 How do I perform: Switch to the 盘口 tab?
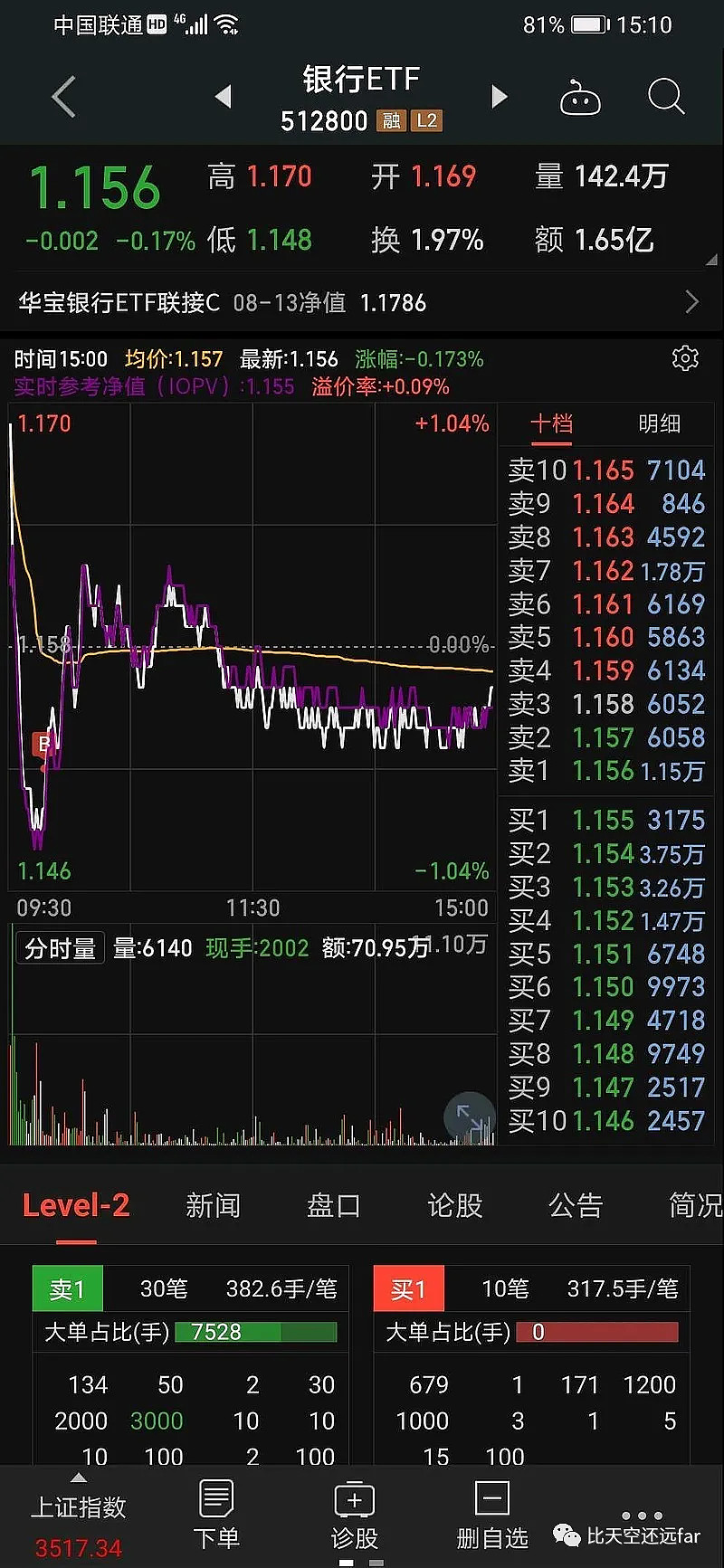334,1205
